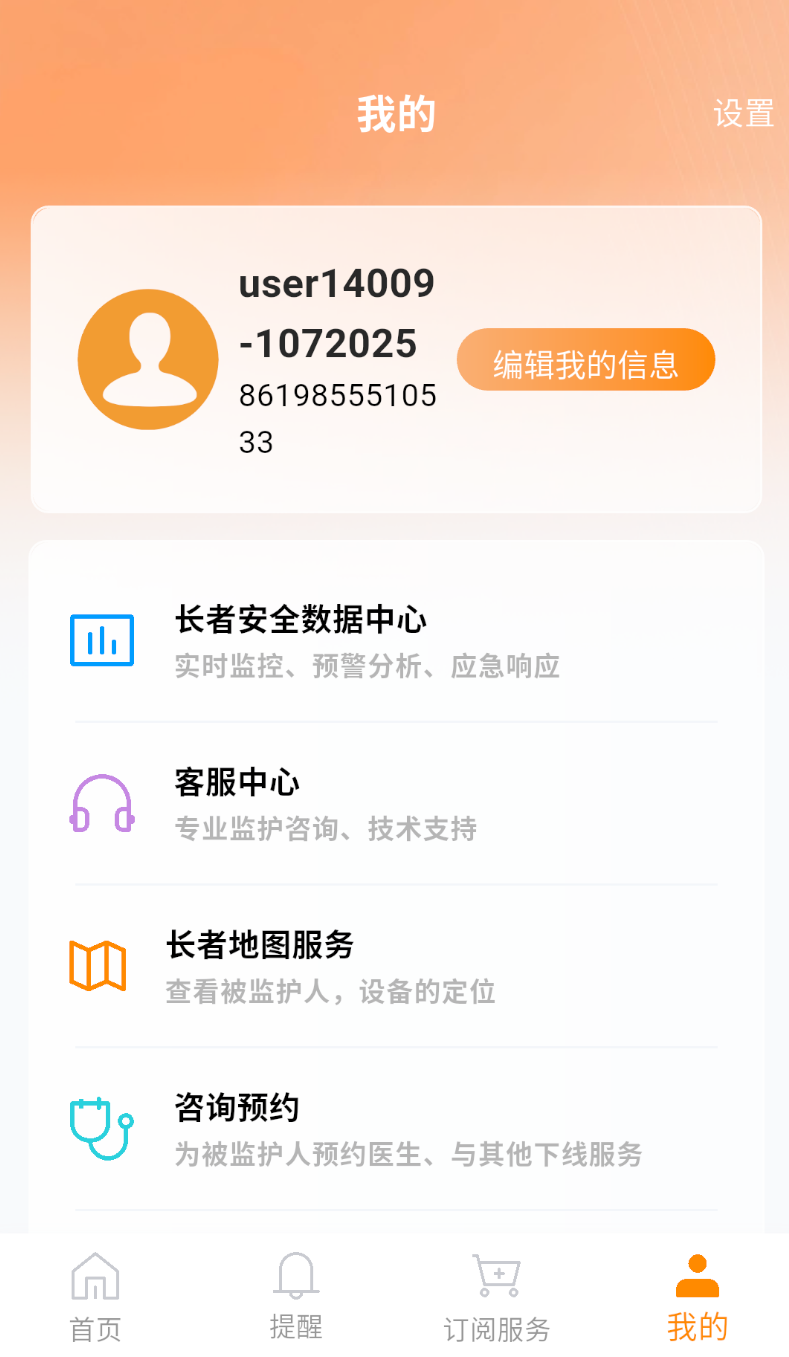Tap the orange person icon for 我的

tap(695, 1272)
